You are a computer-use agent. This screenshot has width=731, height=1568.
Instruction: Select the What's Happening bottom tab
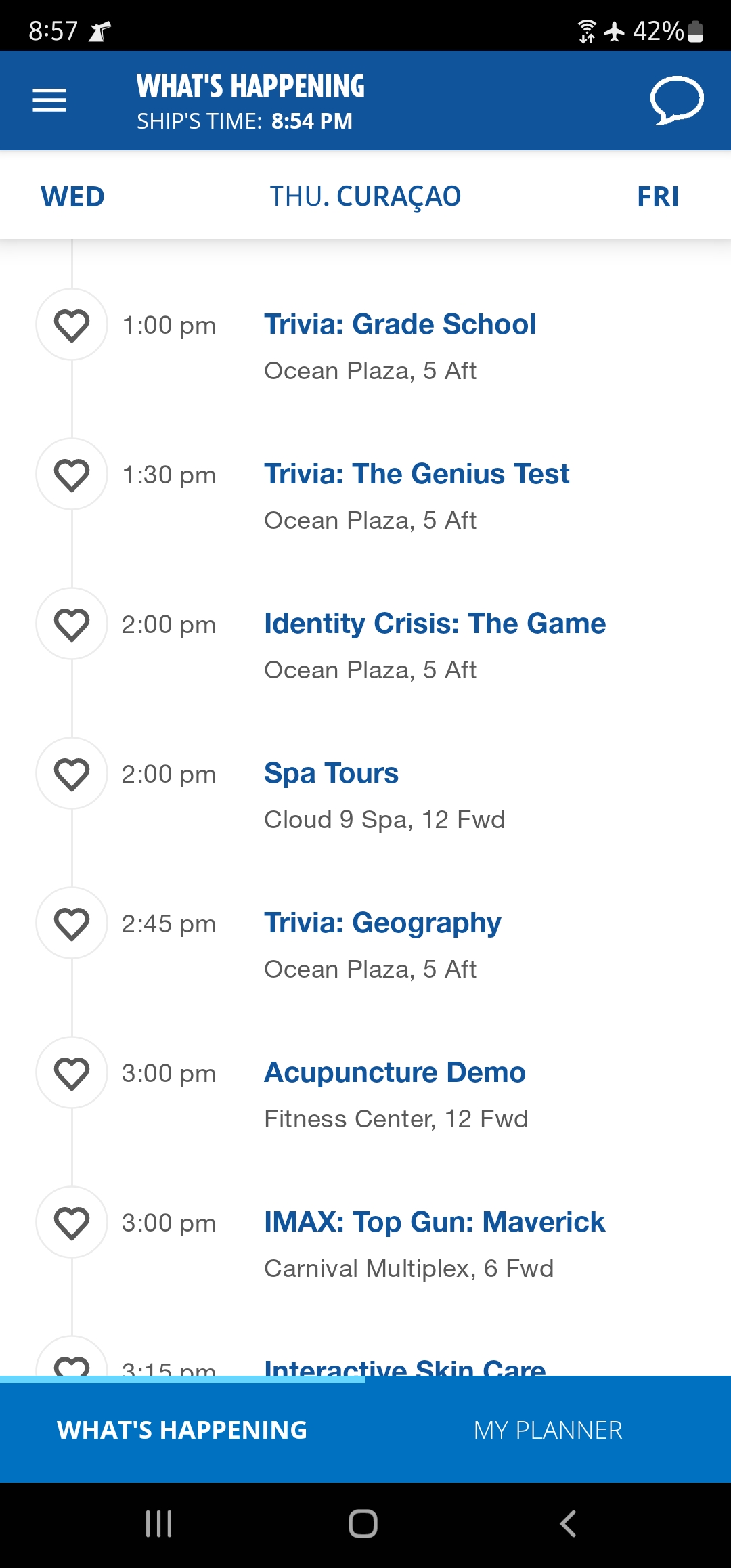coord(183,1430)
